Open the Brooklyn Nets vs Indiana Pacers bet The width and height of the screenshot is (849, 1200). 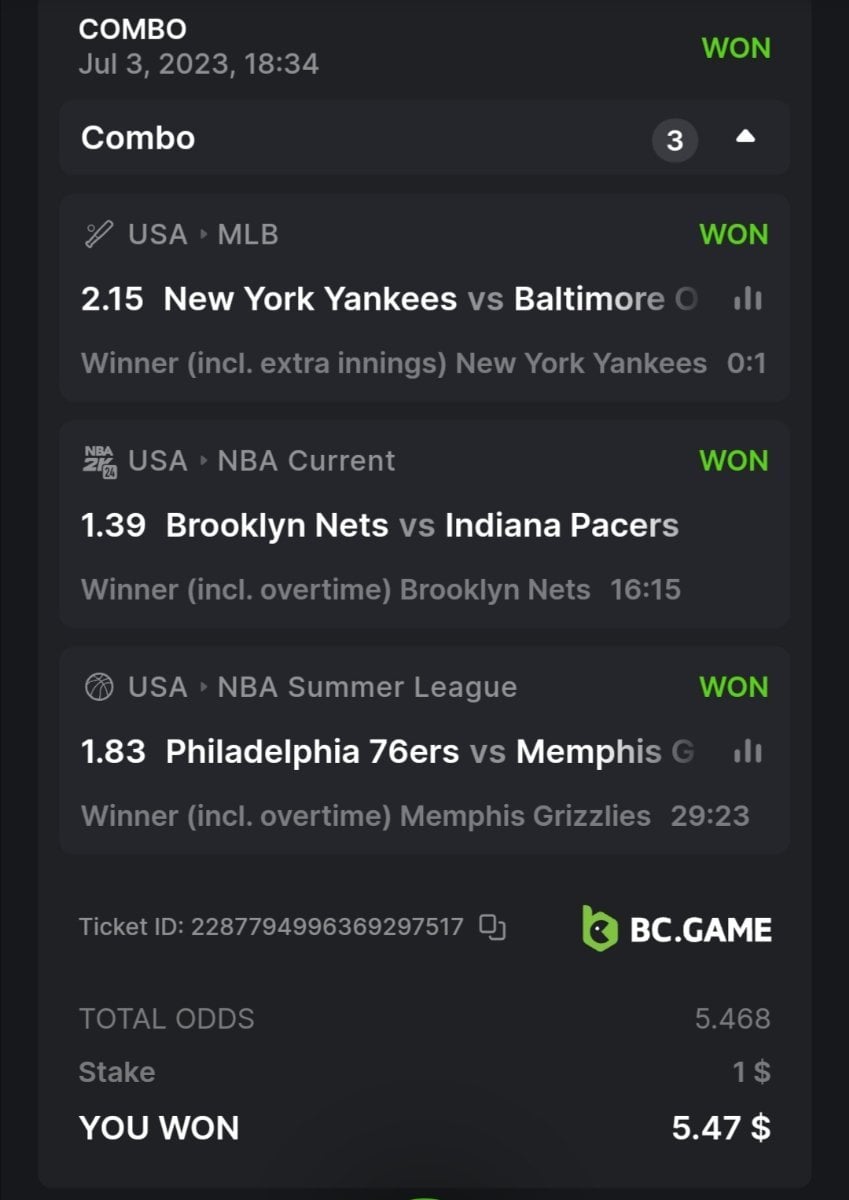tap(422, 525)
